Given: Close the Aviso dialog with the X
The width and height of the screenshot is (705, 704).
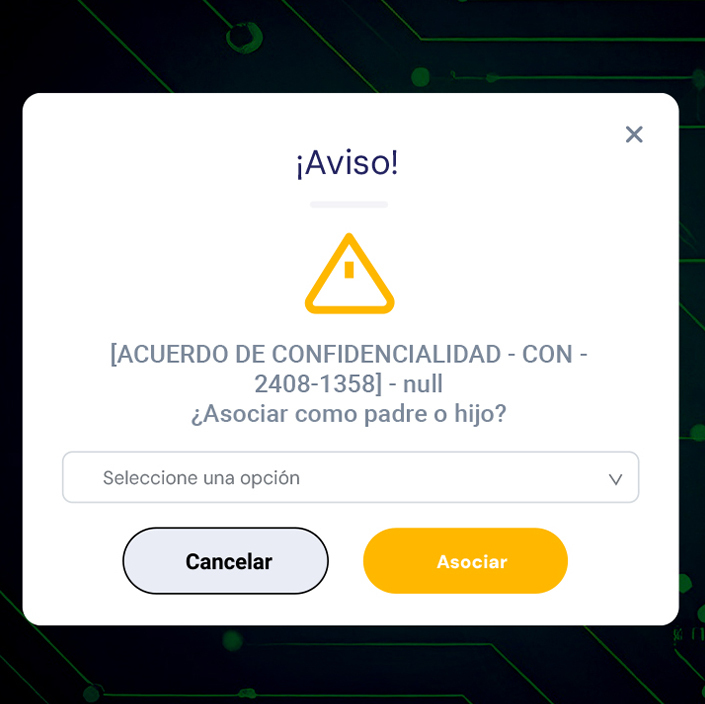Looking at the screenshot, I should 634,135.
